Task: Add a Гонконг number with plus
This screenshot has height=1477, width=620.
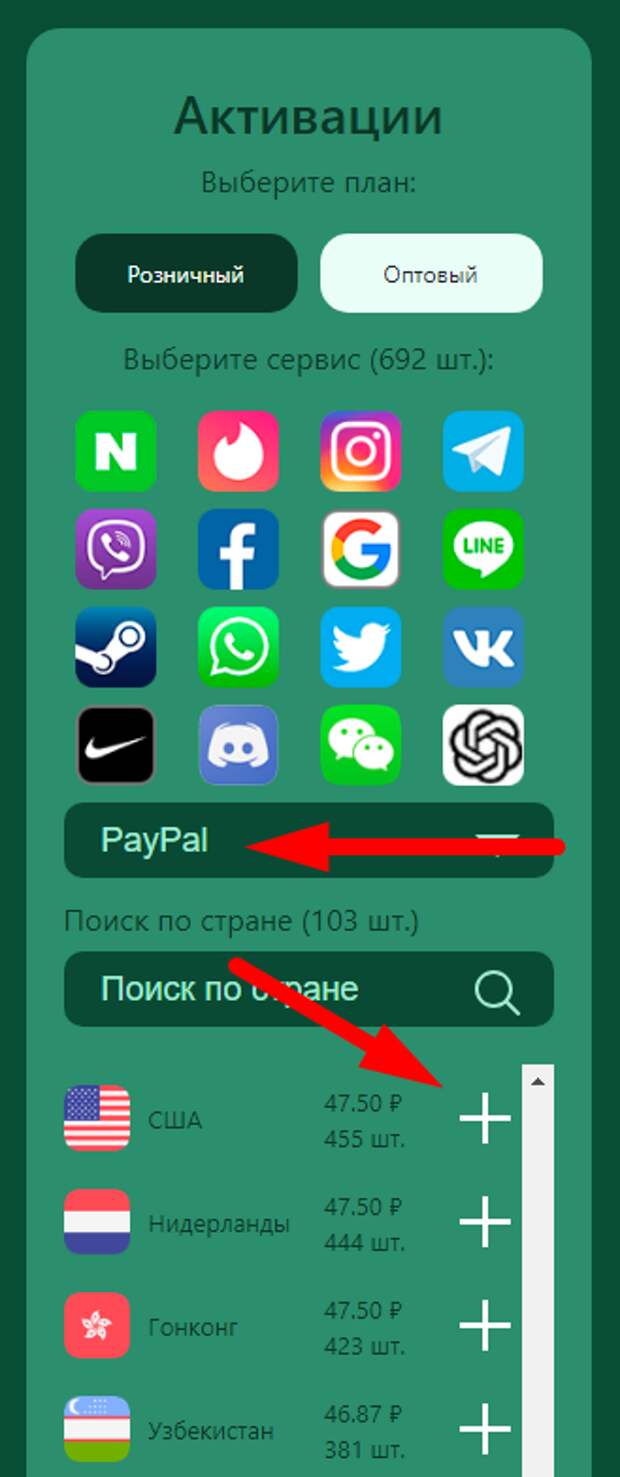Action: coord(485,1326)
